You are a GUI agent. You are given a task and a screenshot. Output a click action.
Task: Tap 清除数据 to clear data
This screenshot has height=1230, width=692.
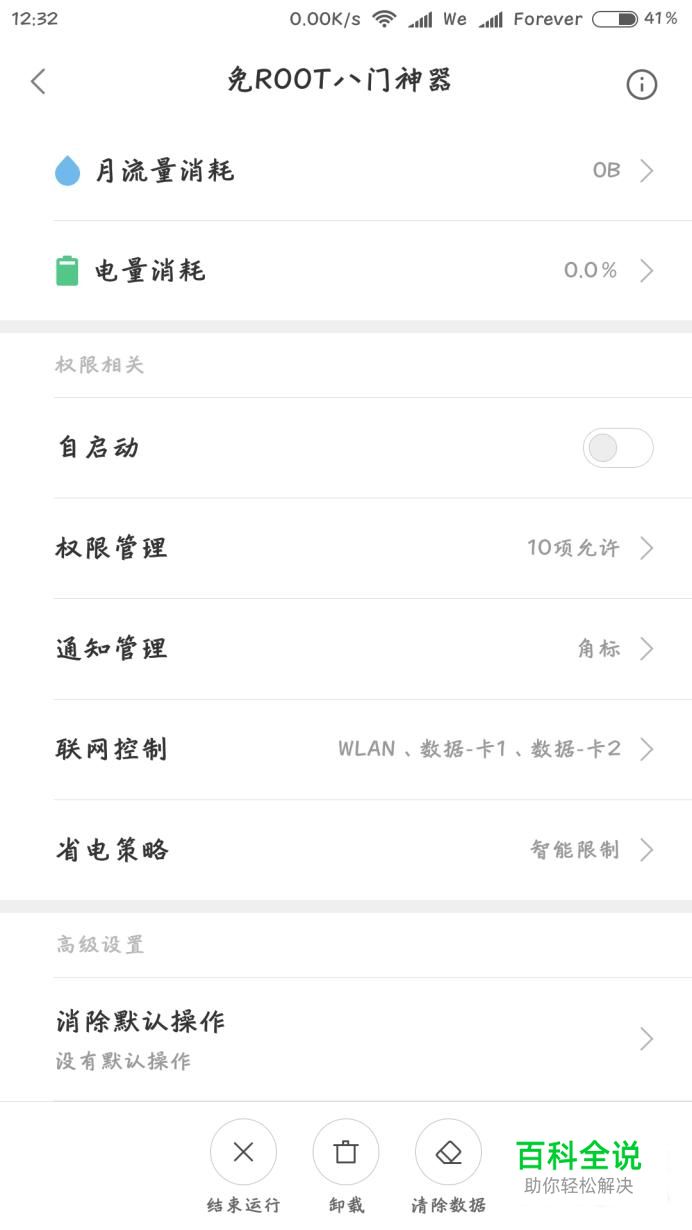click(449, 1166)
